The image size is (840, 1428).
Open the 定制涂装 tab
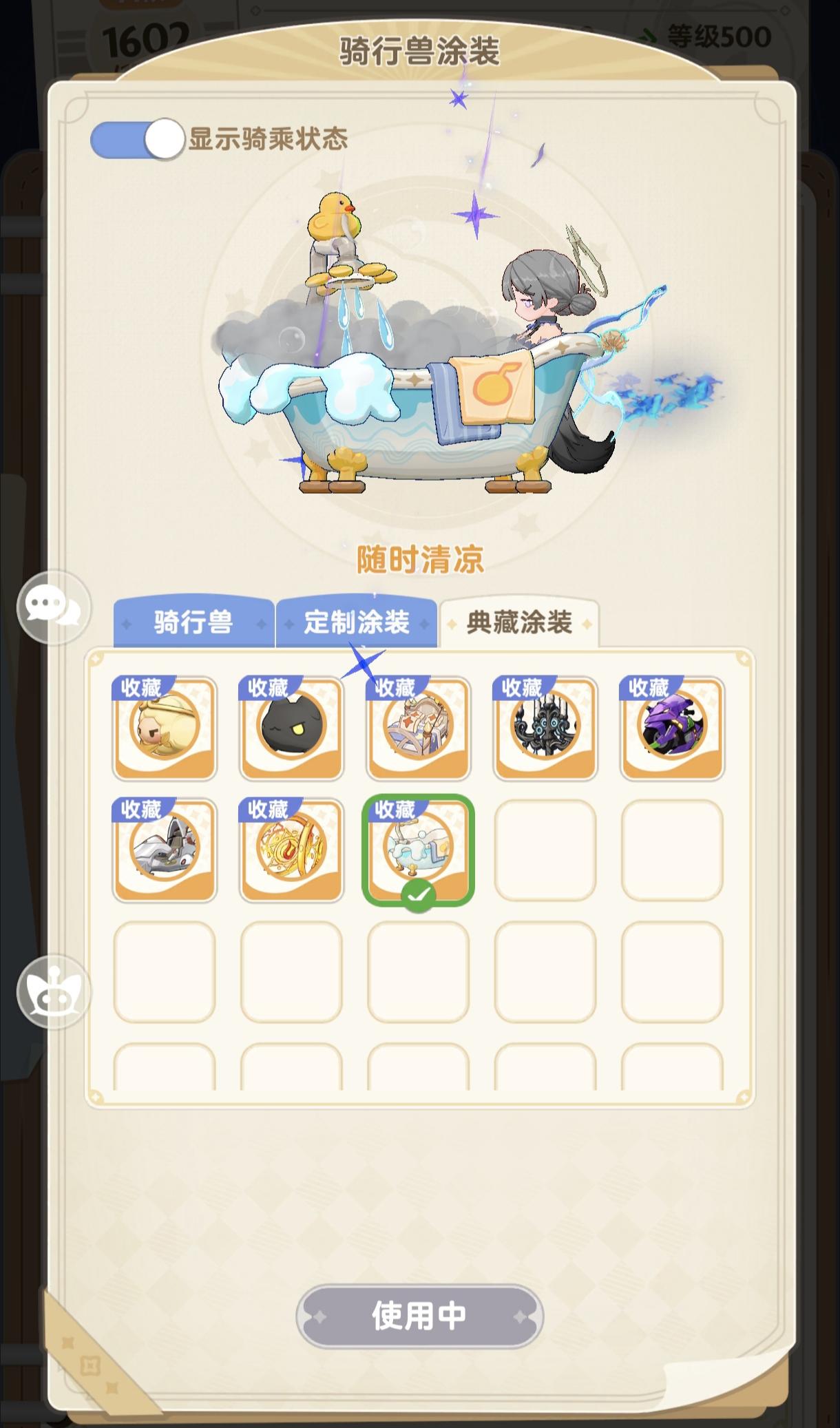357,622
